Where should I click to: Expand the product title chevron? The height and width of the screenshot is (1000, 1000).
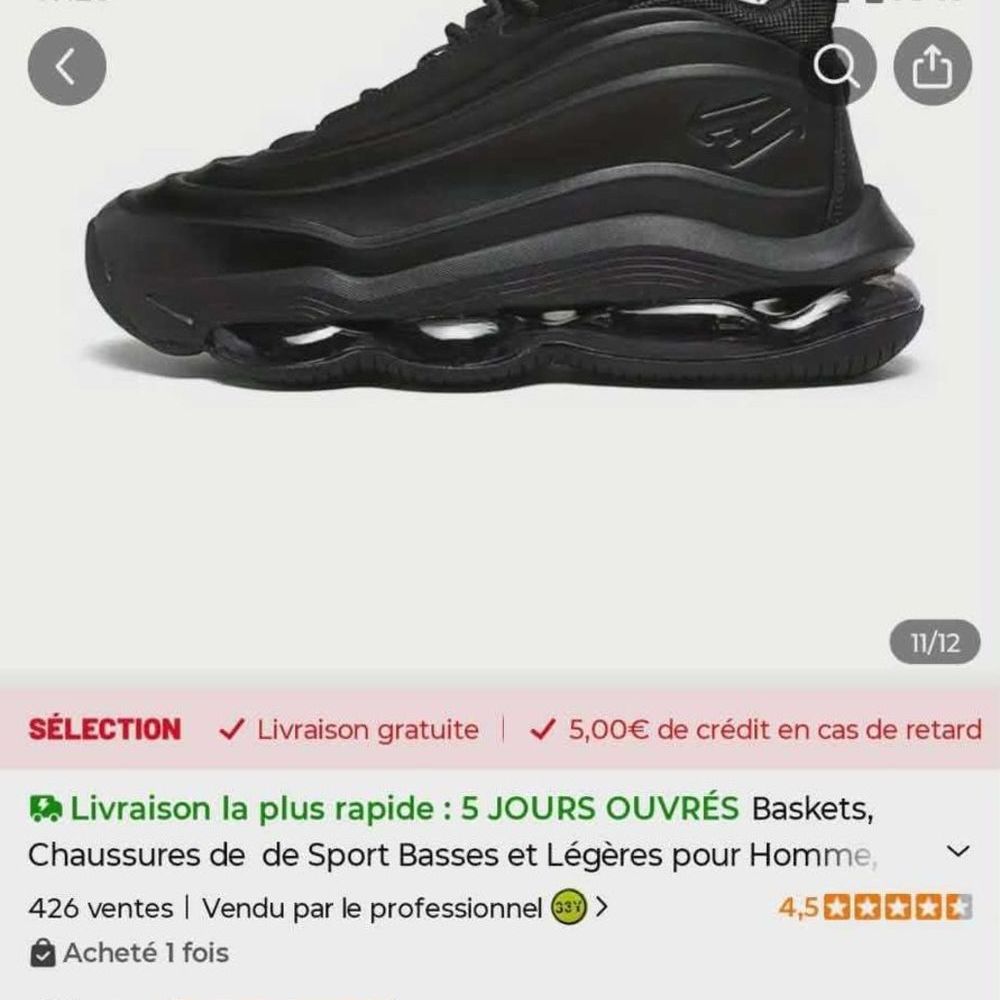click(x=958, y=852)
